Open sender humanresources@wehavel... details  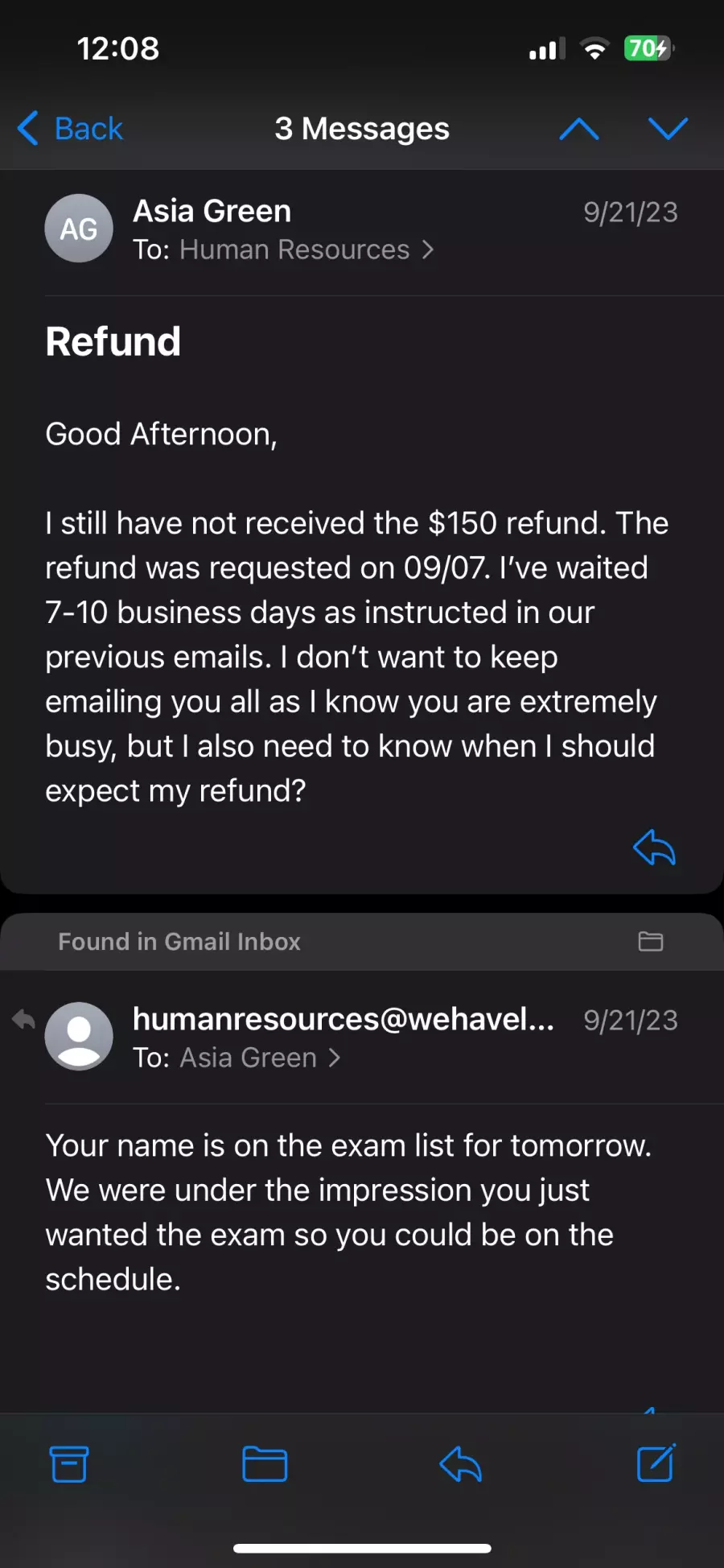pos(343,1019)
